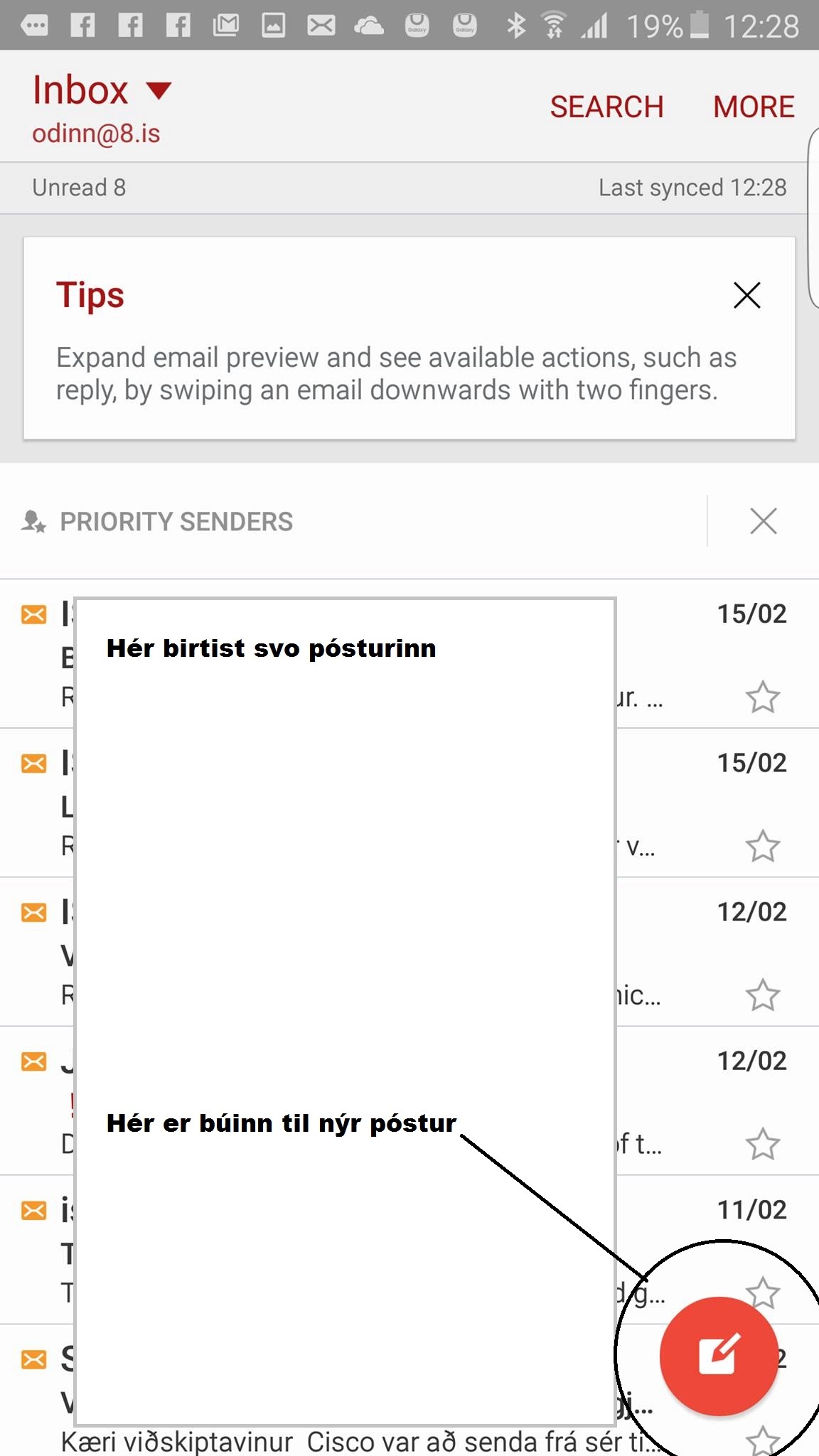Open the MORE menu
The image size is (819, 1456).
tap(754, 107)
